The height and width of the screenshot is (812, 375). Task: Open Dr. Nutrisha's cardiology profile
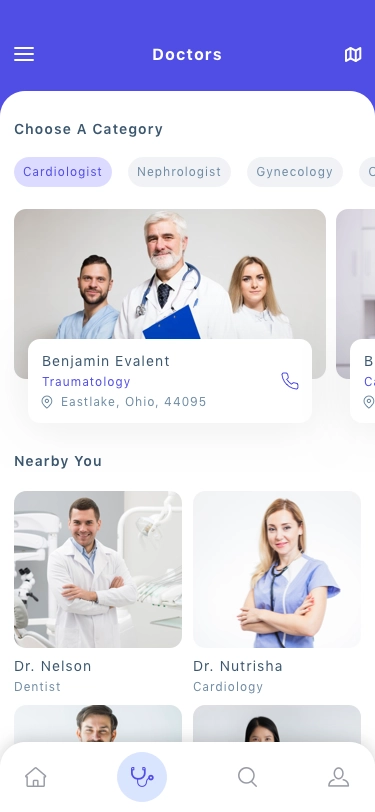[277, 592]
